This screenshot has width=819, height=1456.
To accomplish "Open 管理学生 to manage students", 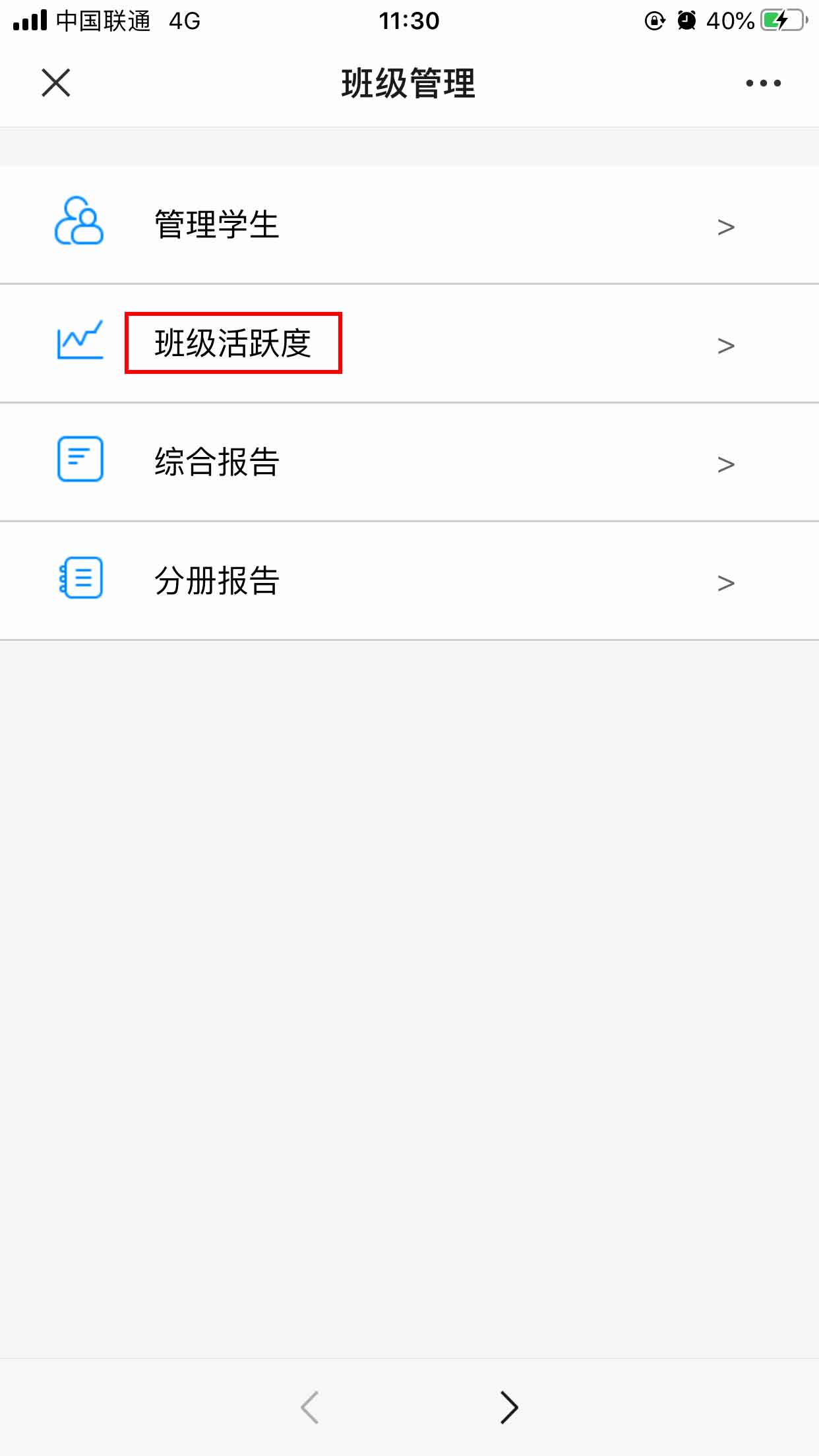I will (409, 225).
